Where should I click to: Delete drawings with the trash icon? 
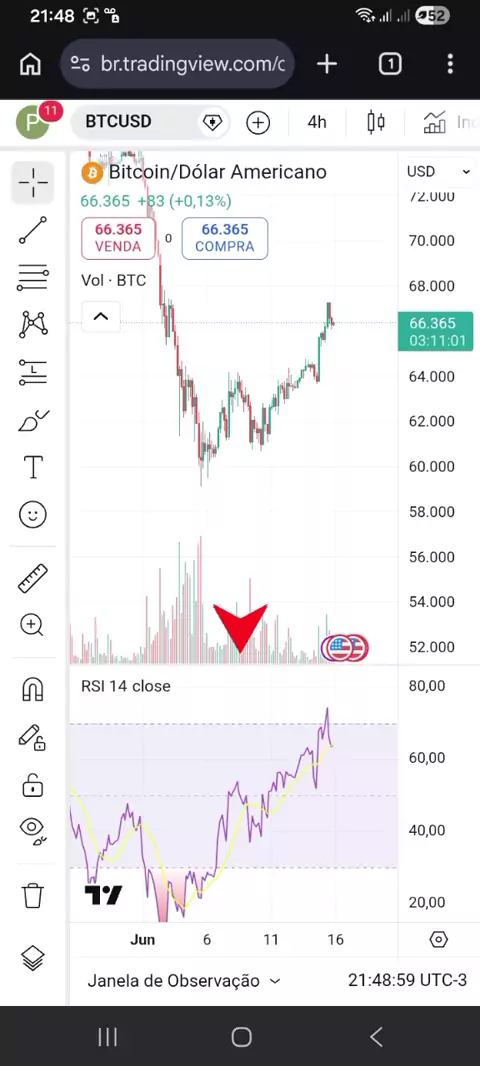tap(33, 895)
